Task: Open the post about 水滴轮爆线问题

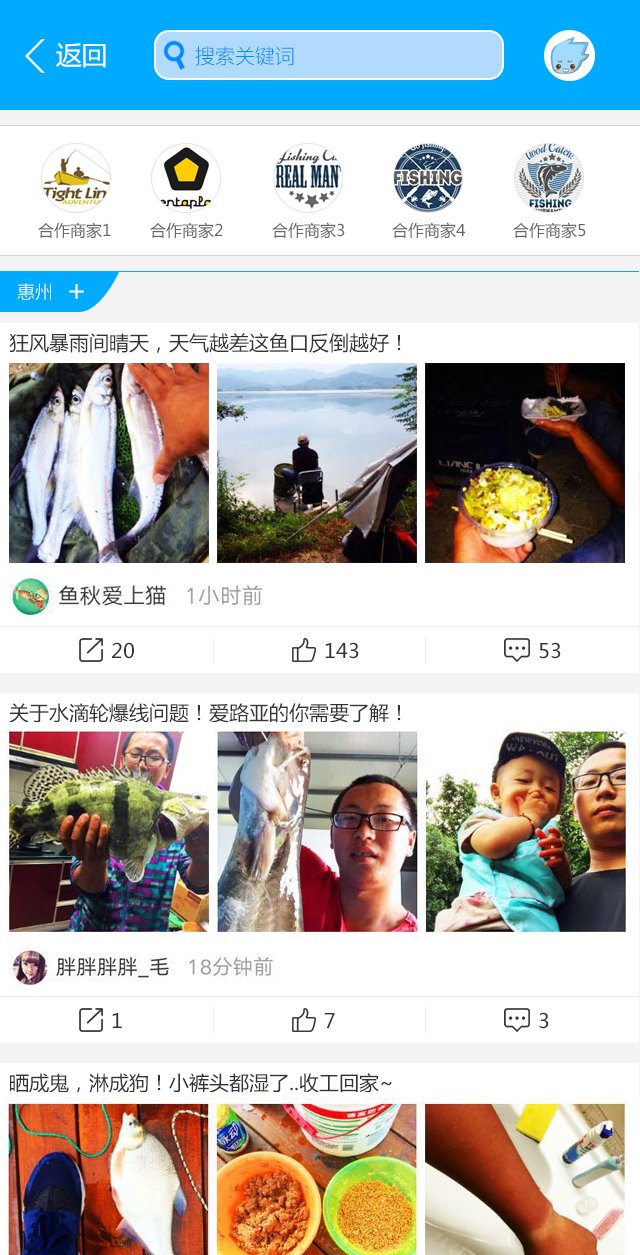Action: click(x=208, y=713)
